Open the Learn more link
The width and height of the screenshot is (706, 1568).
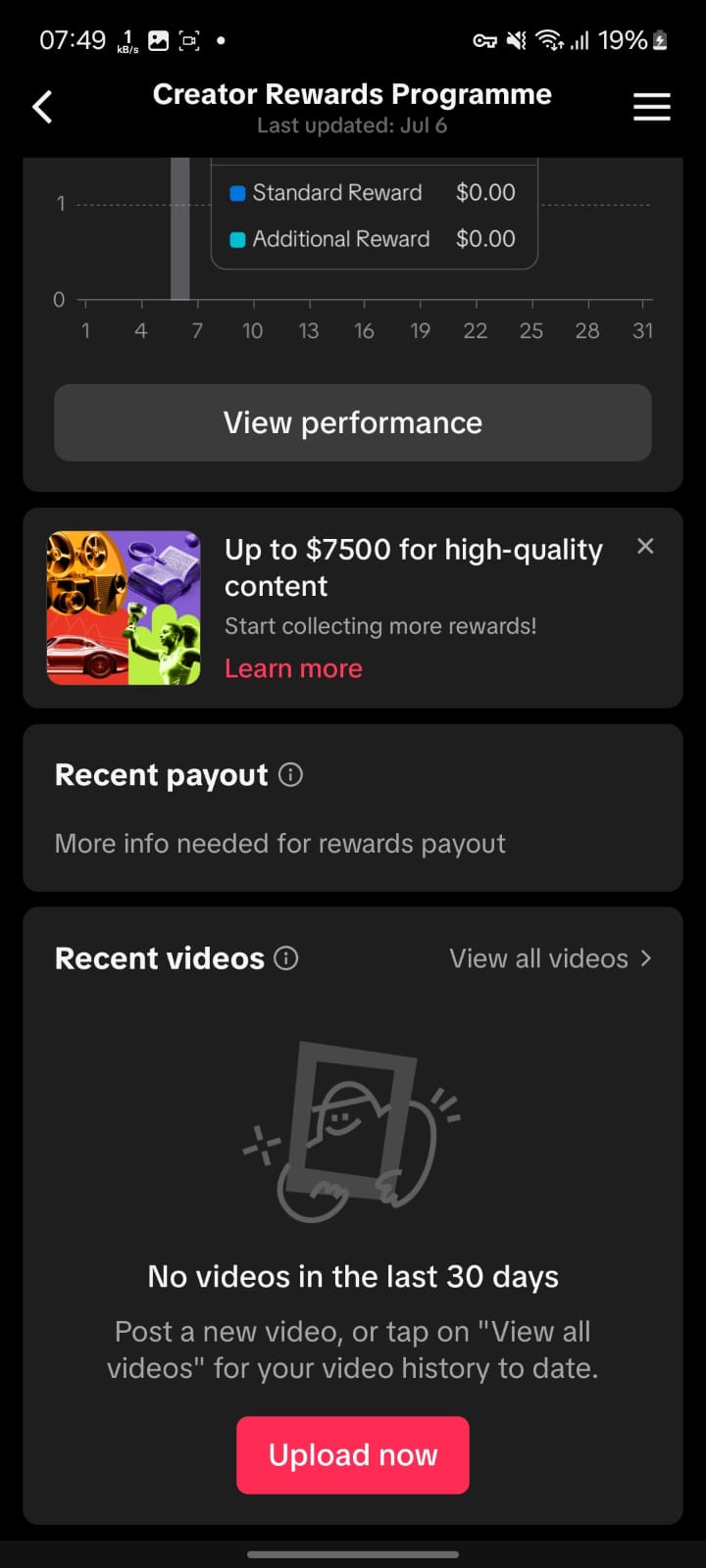click(293, 668)
